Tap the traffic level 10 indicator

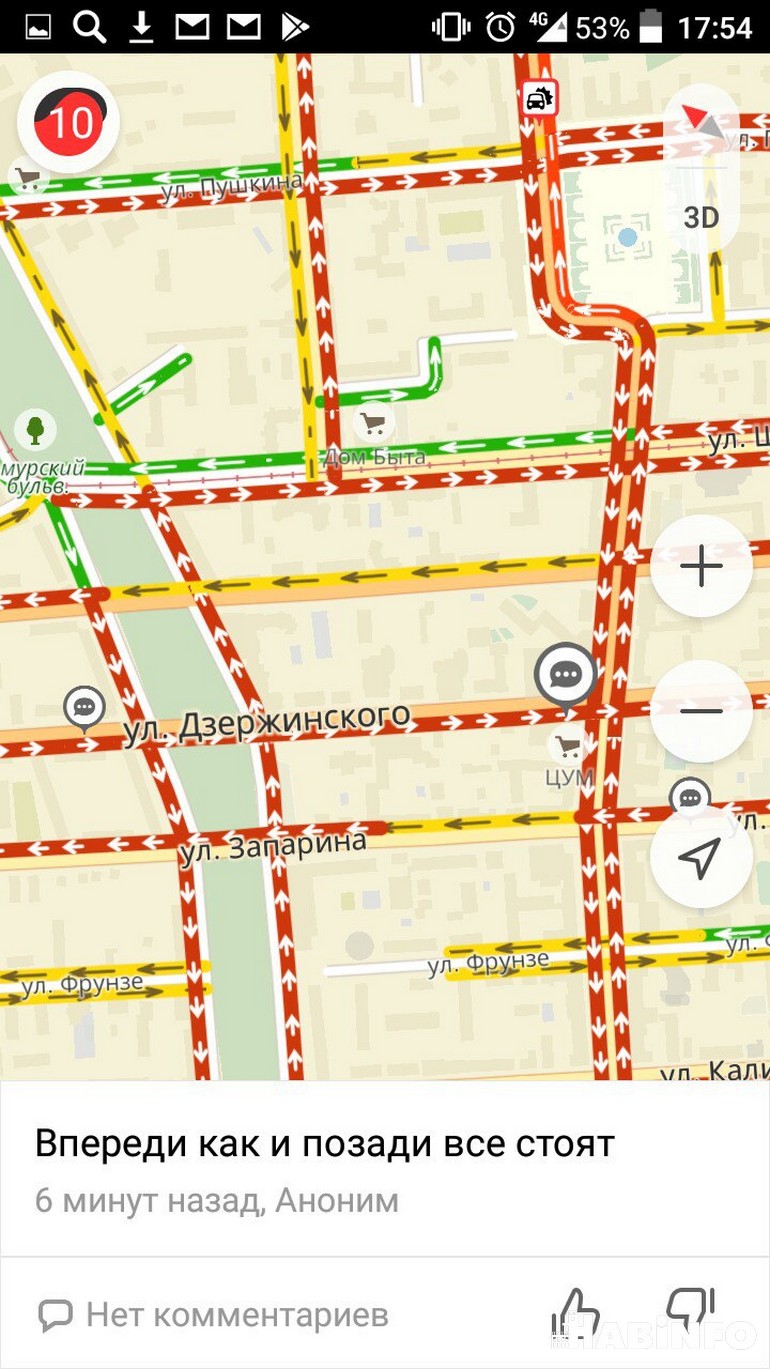click(69, 122)
